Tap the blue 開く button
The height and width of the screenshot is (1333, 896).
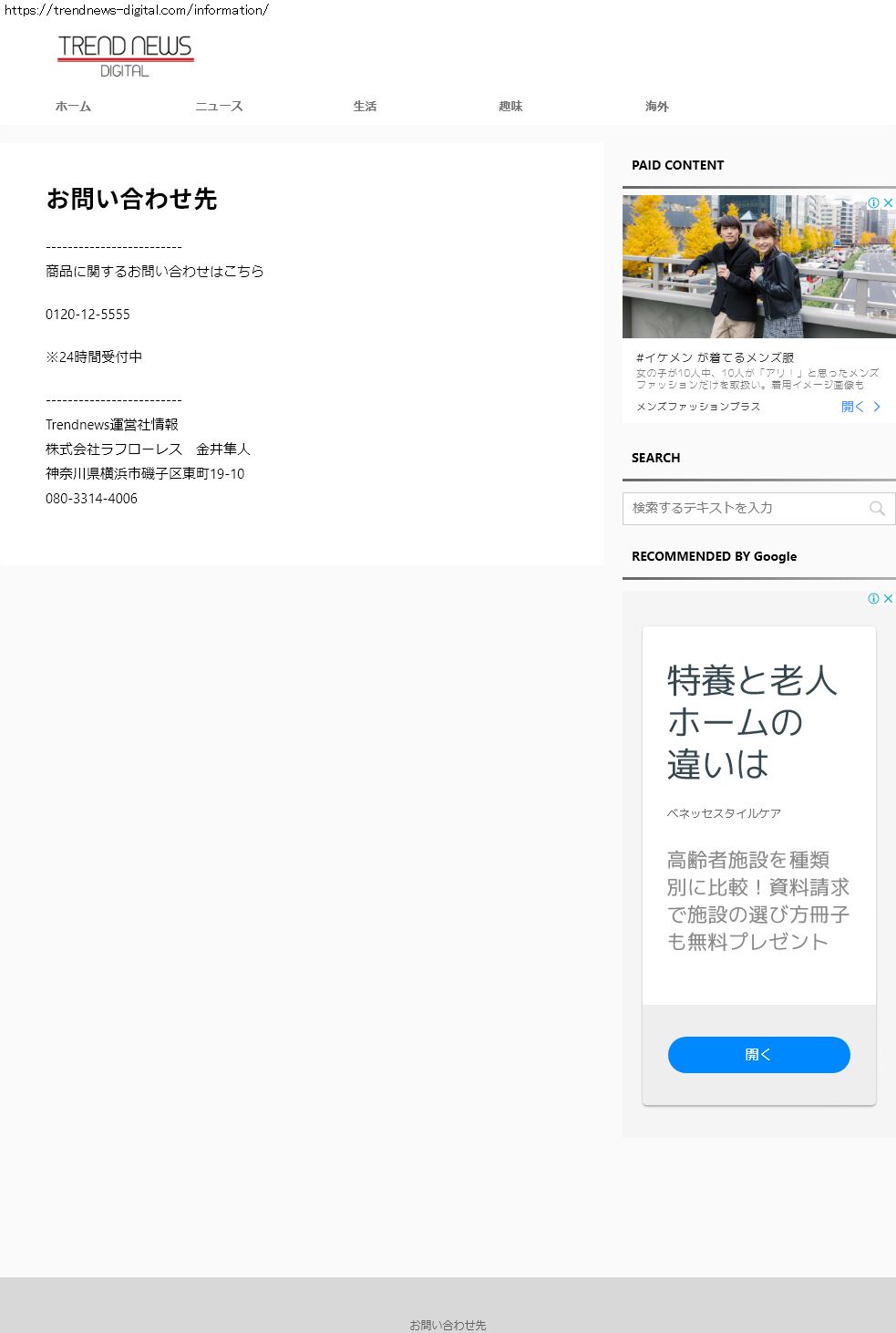pyautogui.click(x=758, y=1054)
